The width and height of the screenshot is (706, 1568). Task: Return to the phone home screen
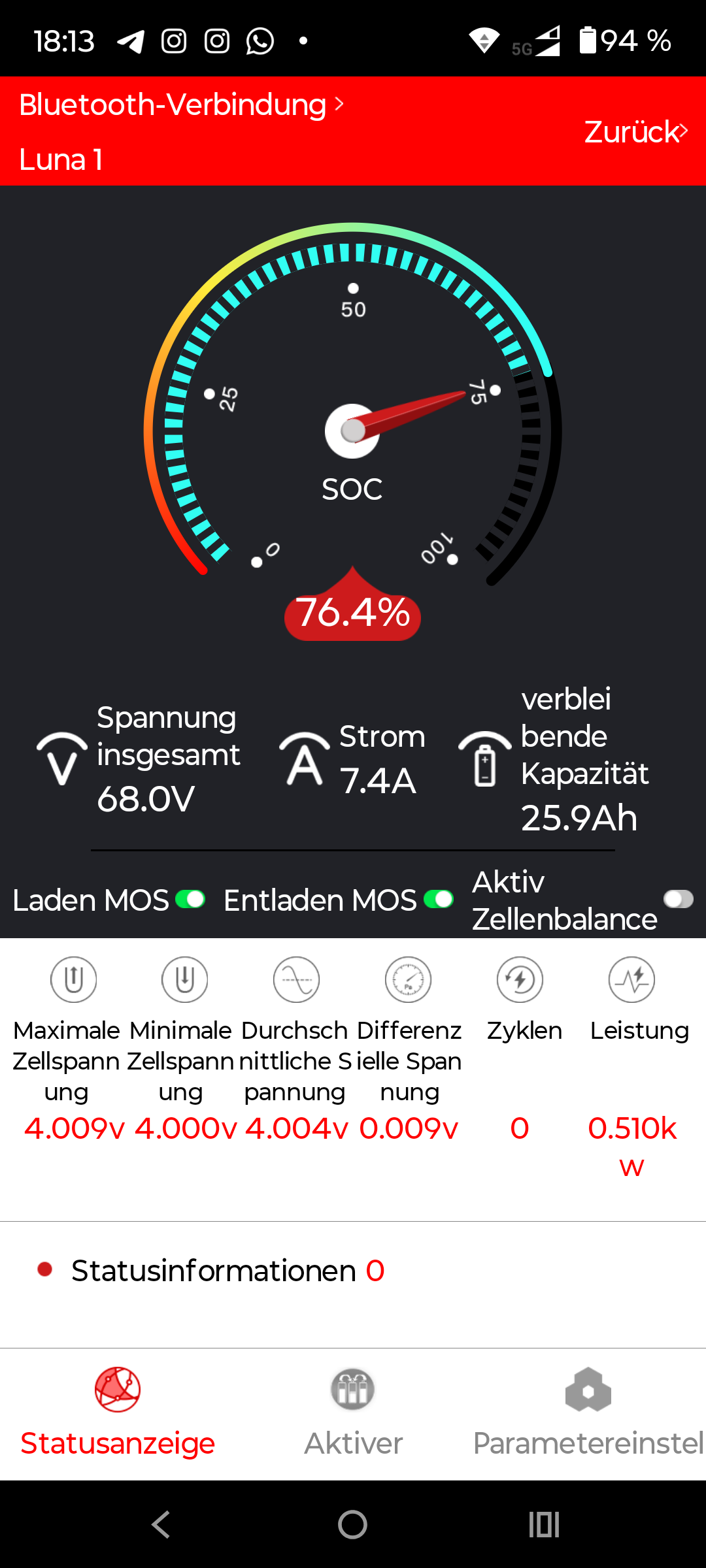point(353,1525)
